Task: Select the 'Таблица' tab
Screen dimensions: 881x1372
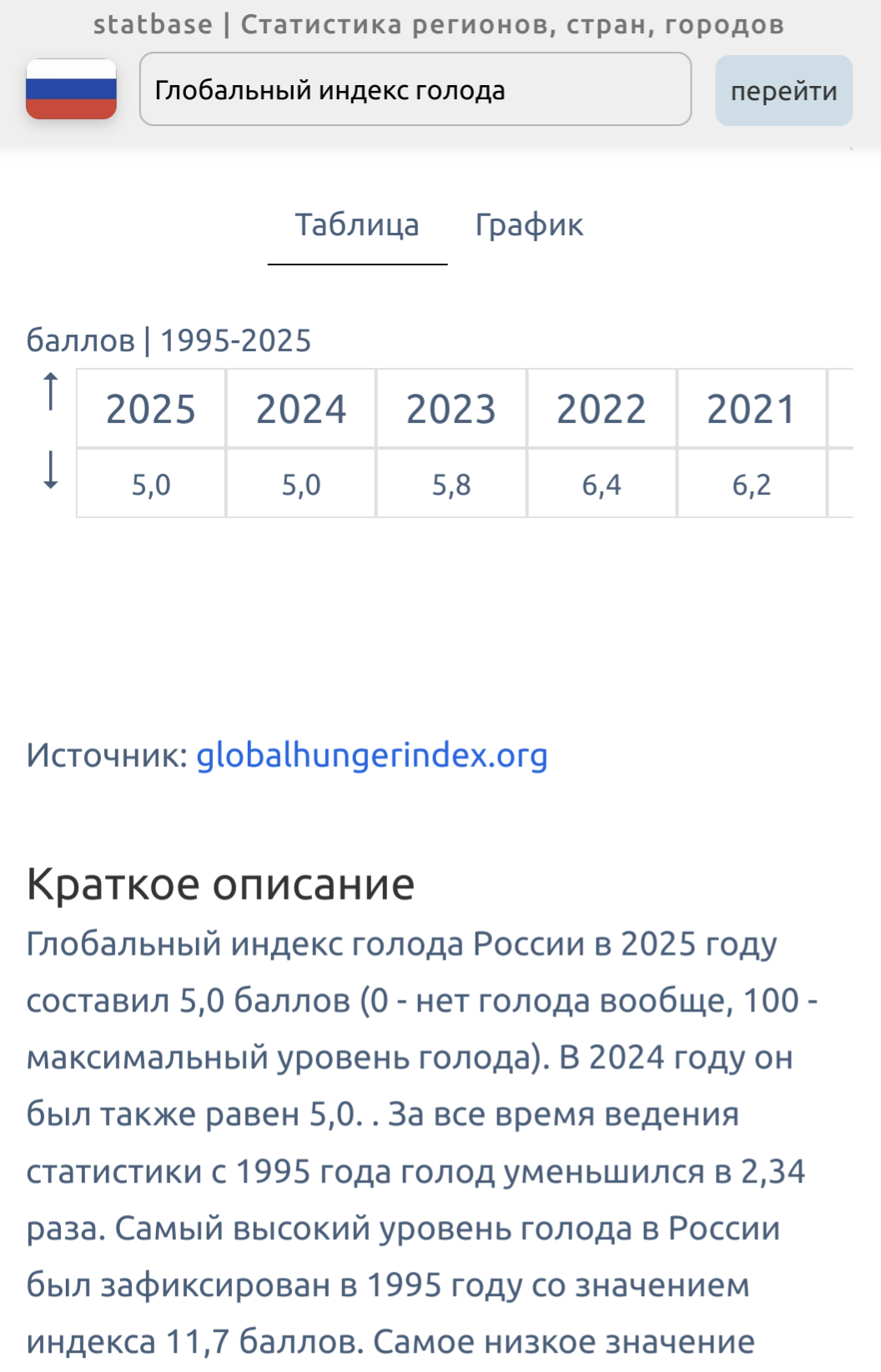Action: pyautogui.click(x=357, y=225)
